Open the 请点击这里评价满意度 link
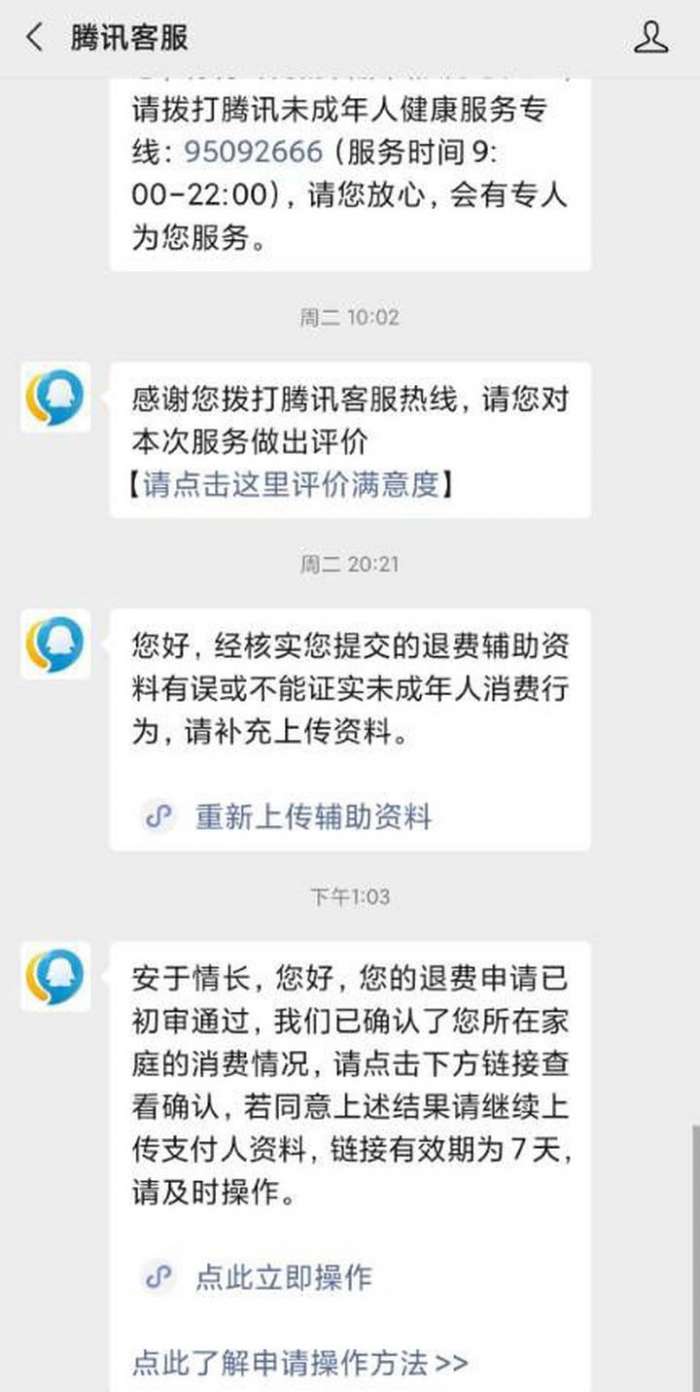Screen dimensions: 700x1392 (292, 485)
